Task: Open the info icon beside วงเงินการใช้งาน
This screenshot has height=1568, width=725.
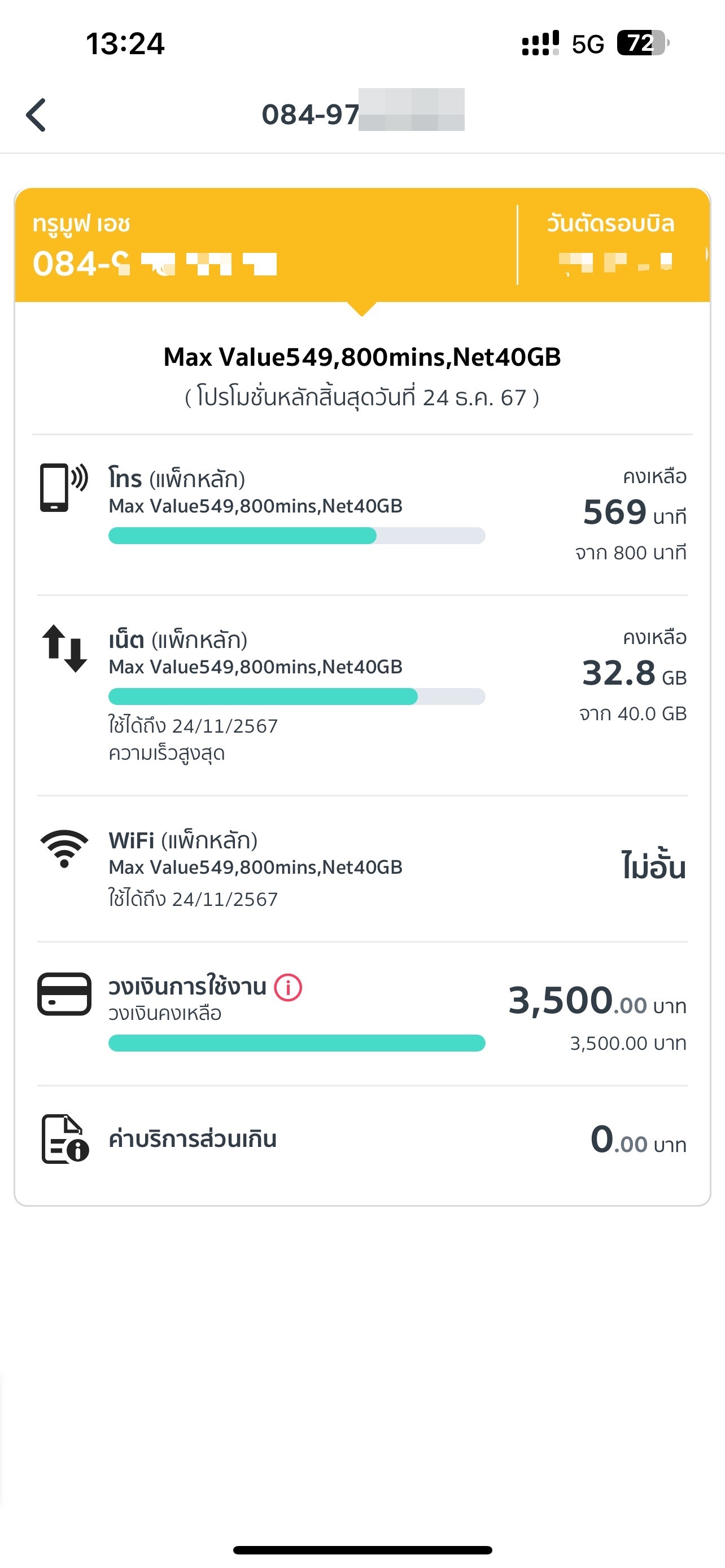Action: (288, 987)
